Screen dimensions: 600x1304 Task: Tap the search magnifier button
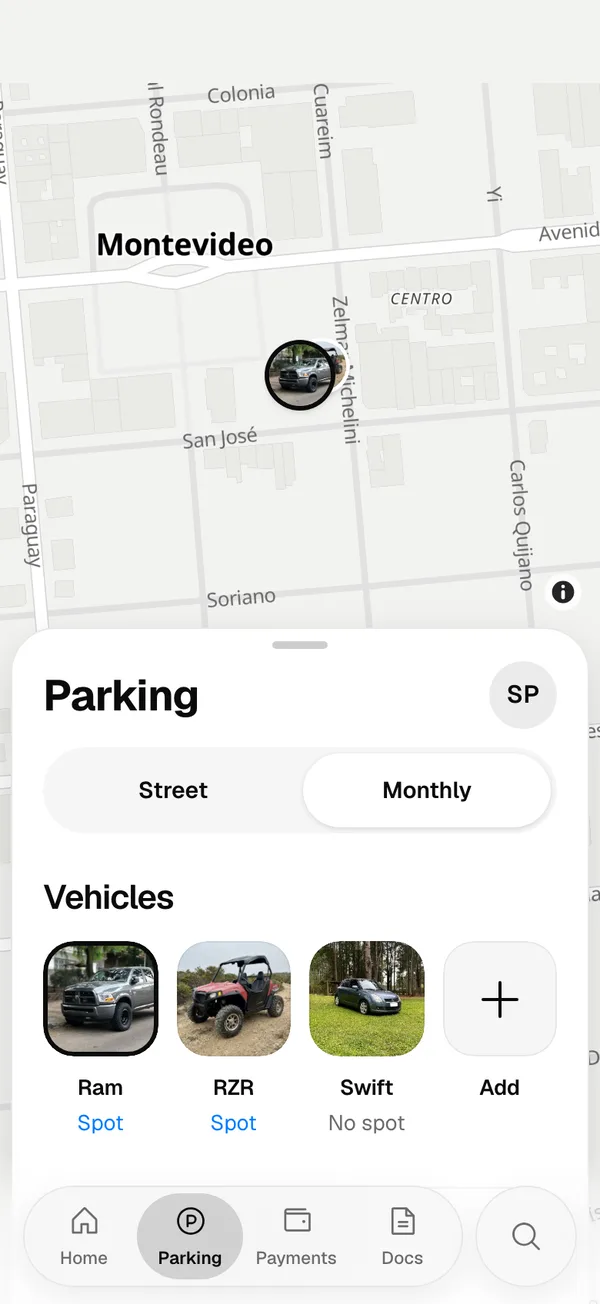(x=526, y=1236)
